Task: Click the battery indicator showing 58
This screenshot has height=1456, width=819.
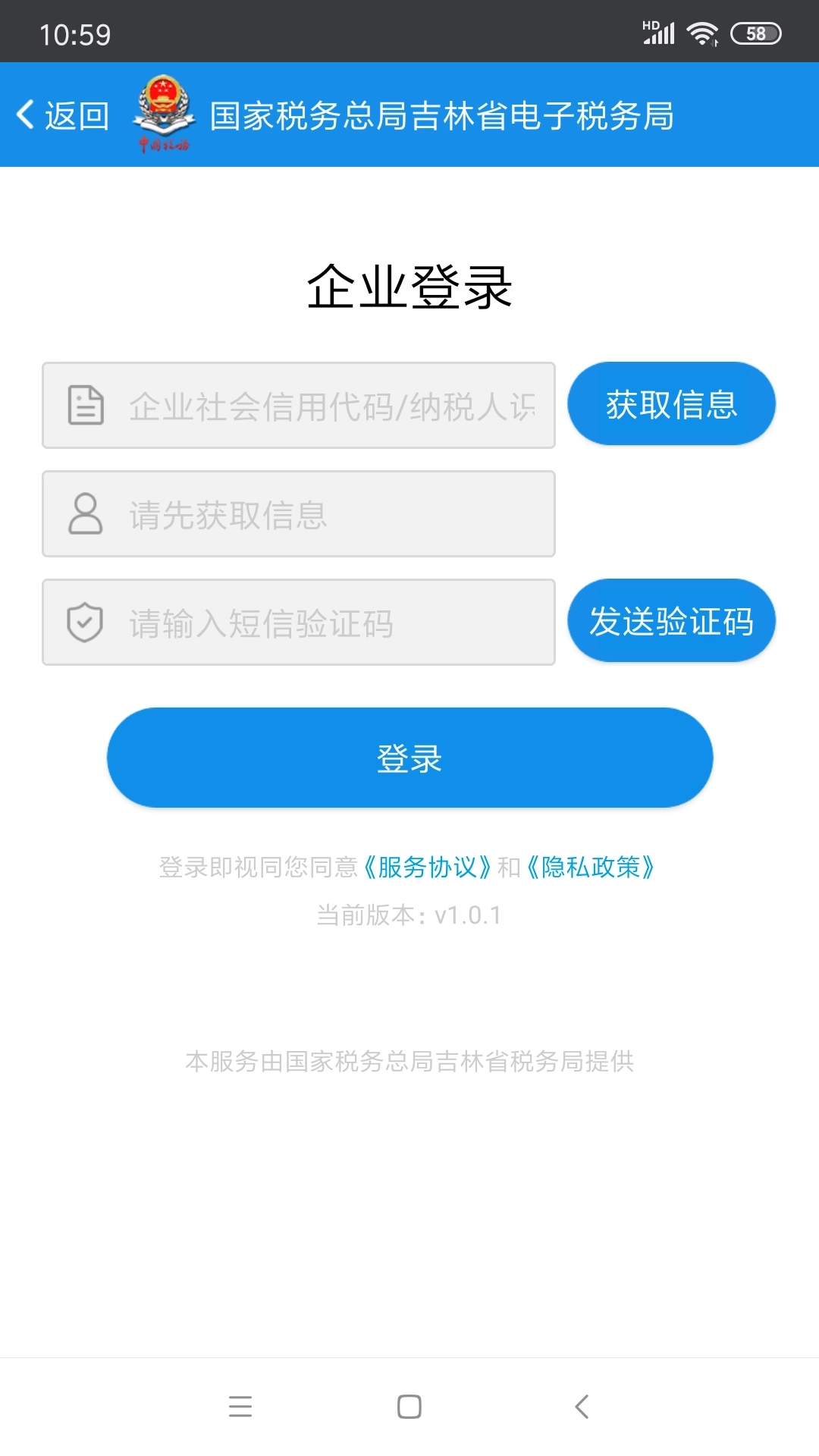Action: (x=756, y=33)
